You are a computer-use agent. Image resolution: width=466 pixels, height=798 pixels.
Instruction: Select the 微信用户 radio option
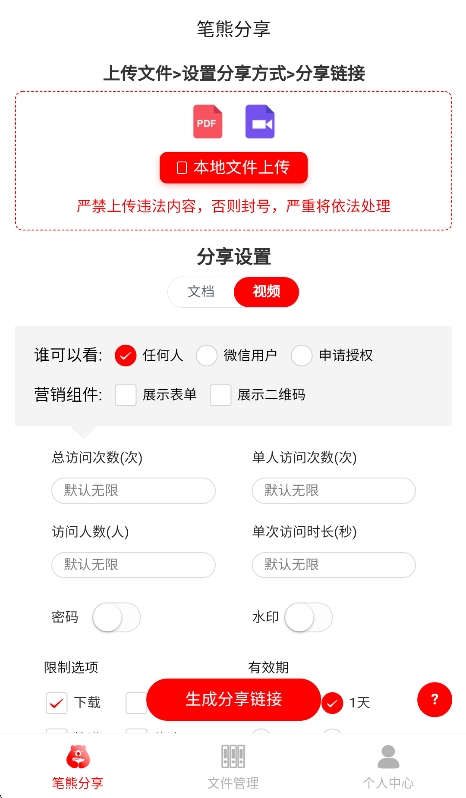point(207,355)
